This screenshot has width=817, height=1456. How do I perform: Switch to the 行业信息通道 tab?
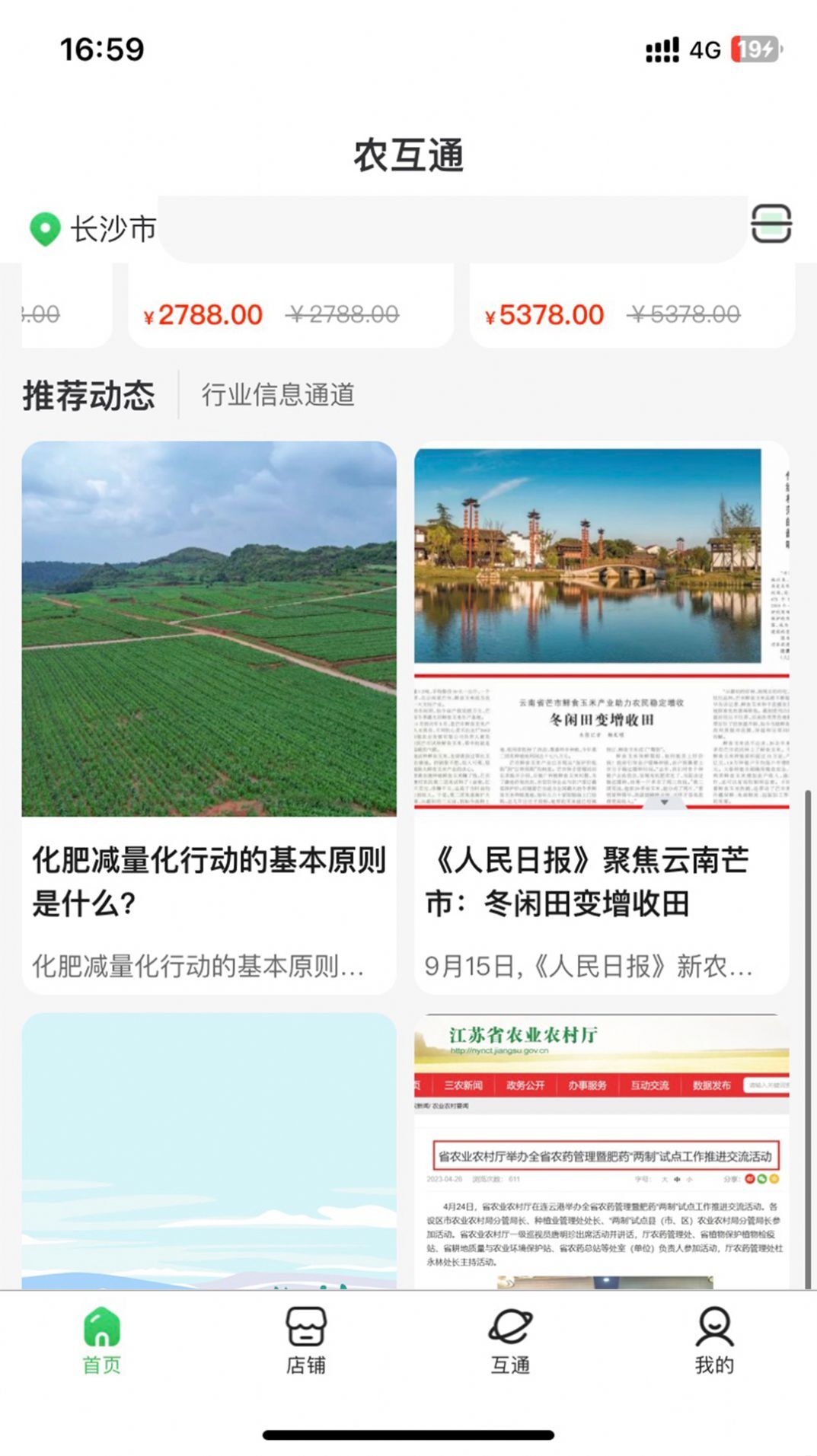coord(278,395)
